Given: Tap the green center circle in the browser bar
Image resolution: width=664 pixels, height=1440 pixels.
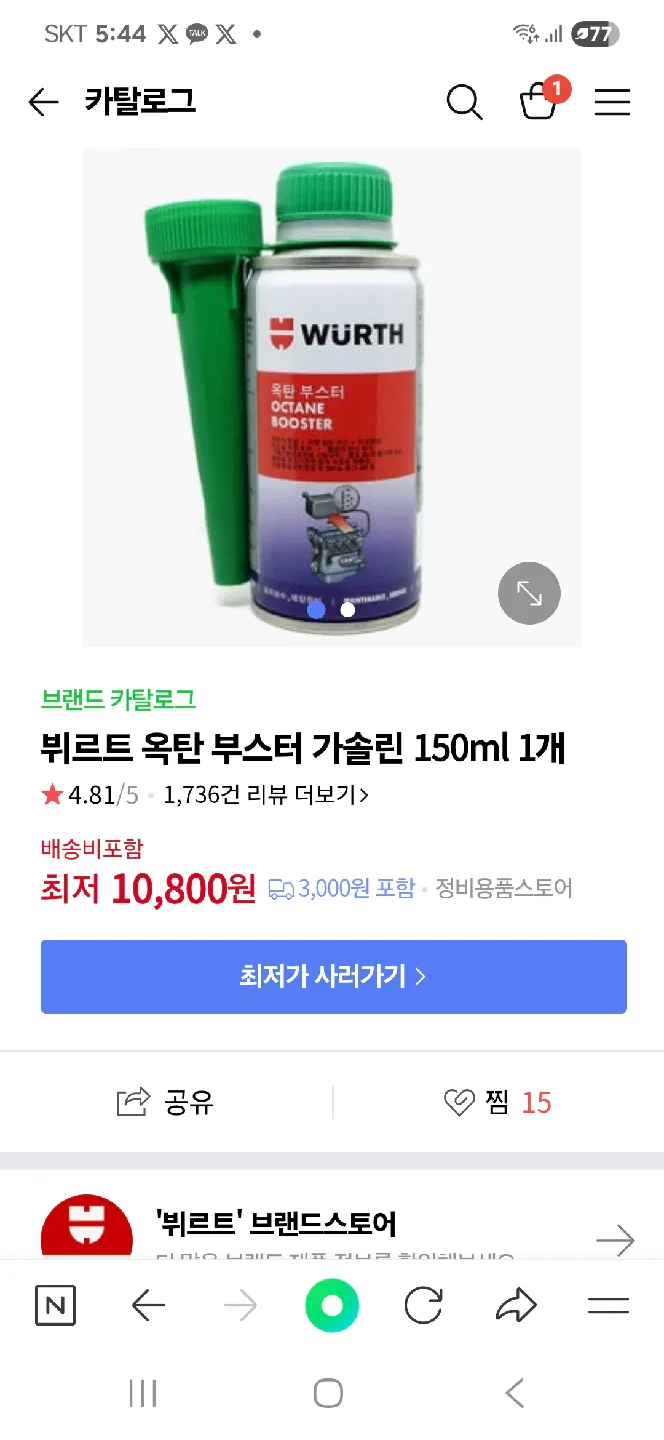Looking at the screenshot, I should tap(332, 1306).
